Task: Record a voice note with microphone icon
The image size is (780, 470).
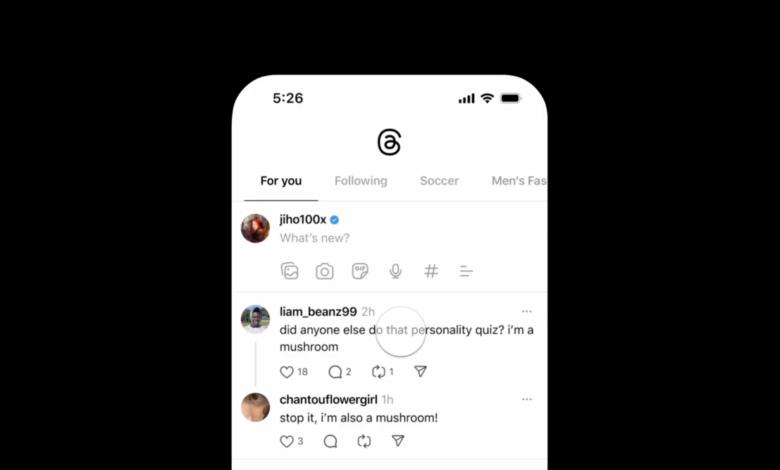Action: [396, 271]
